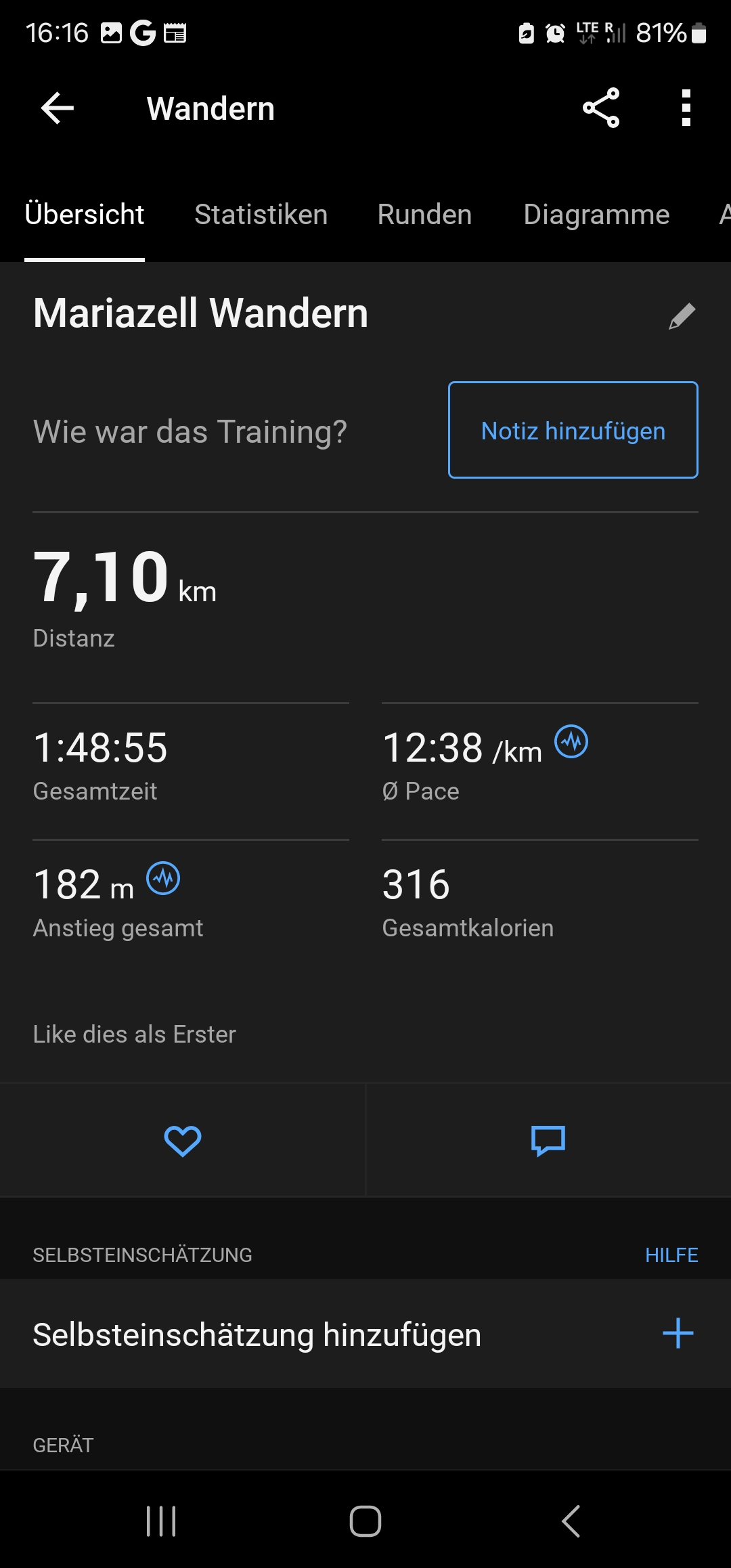Edit the activity name Mariazell Wandern
Image resolution: width=731 pixels, height=1568 pixels.
[682, 315]
